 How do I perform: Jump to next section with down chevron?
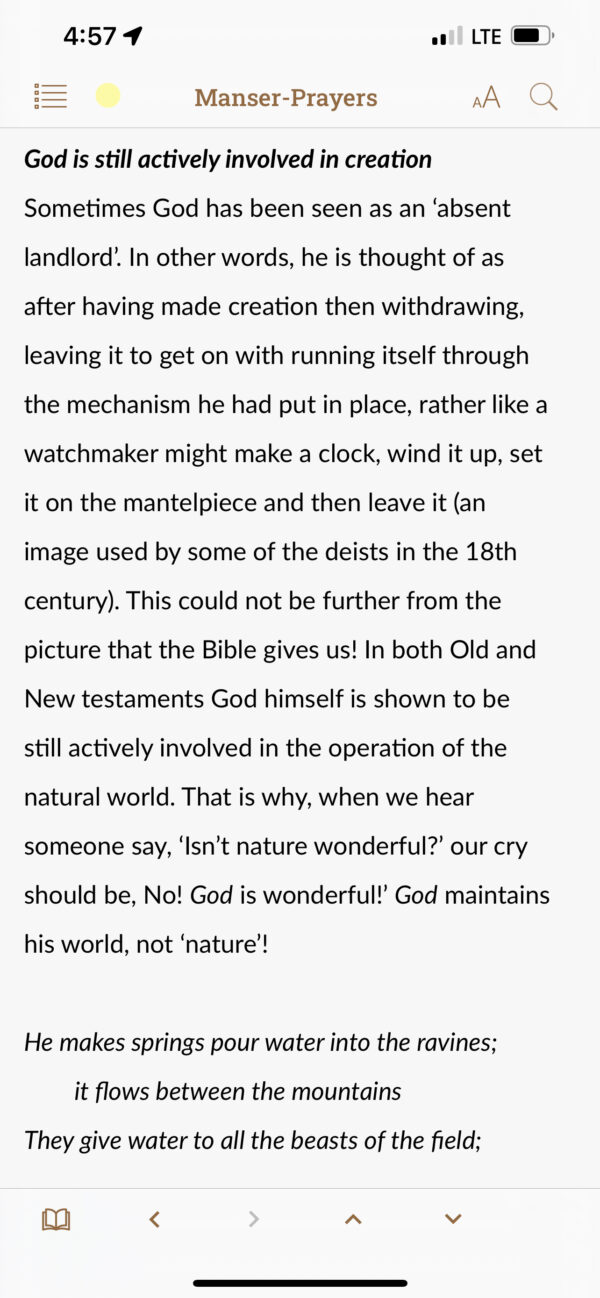[453, 1219]
